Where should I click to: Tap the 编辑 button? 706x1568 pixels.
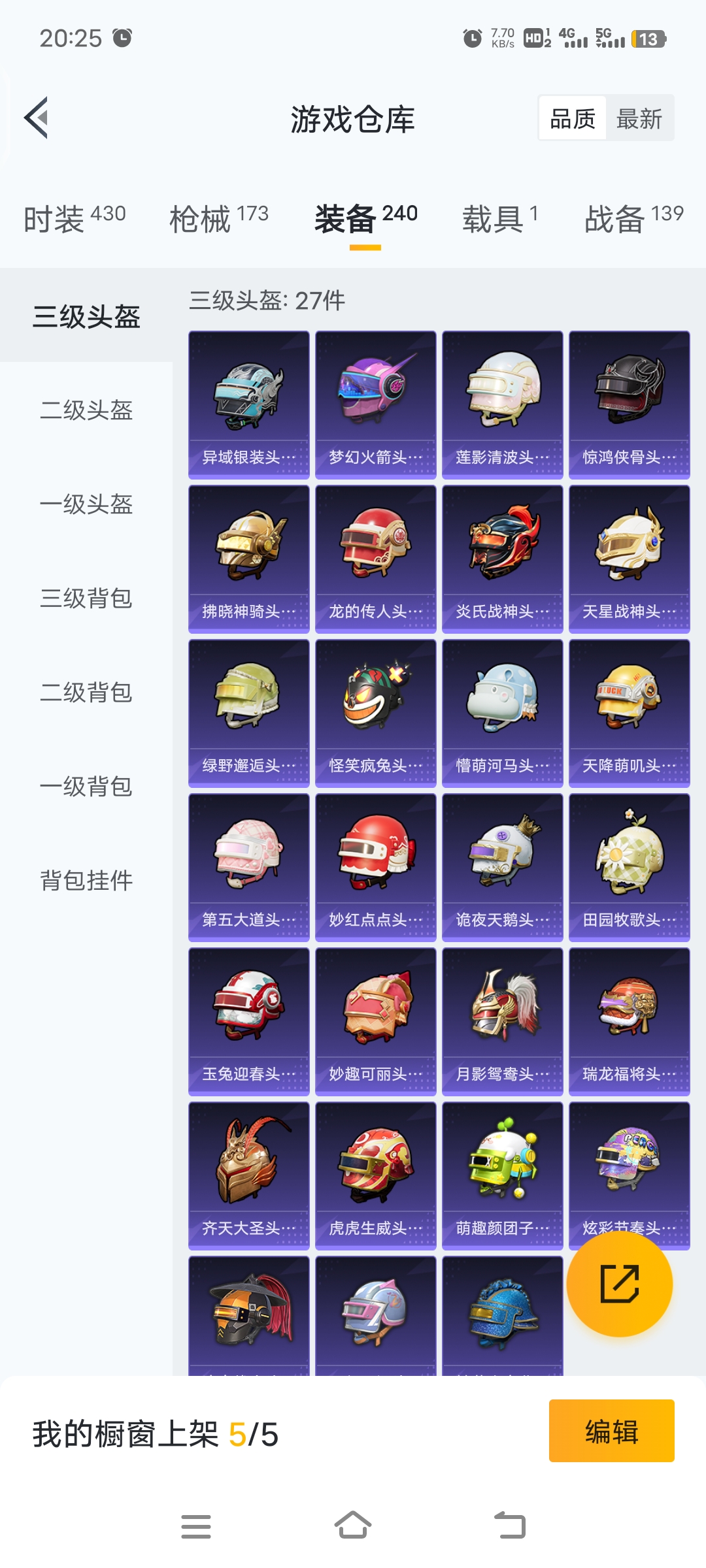(x=611, y=1431)
